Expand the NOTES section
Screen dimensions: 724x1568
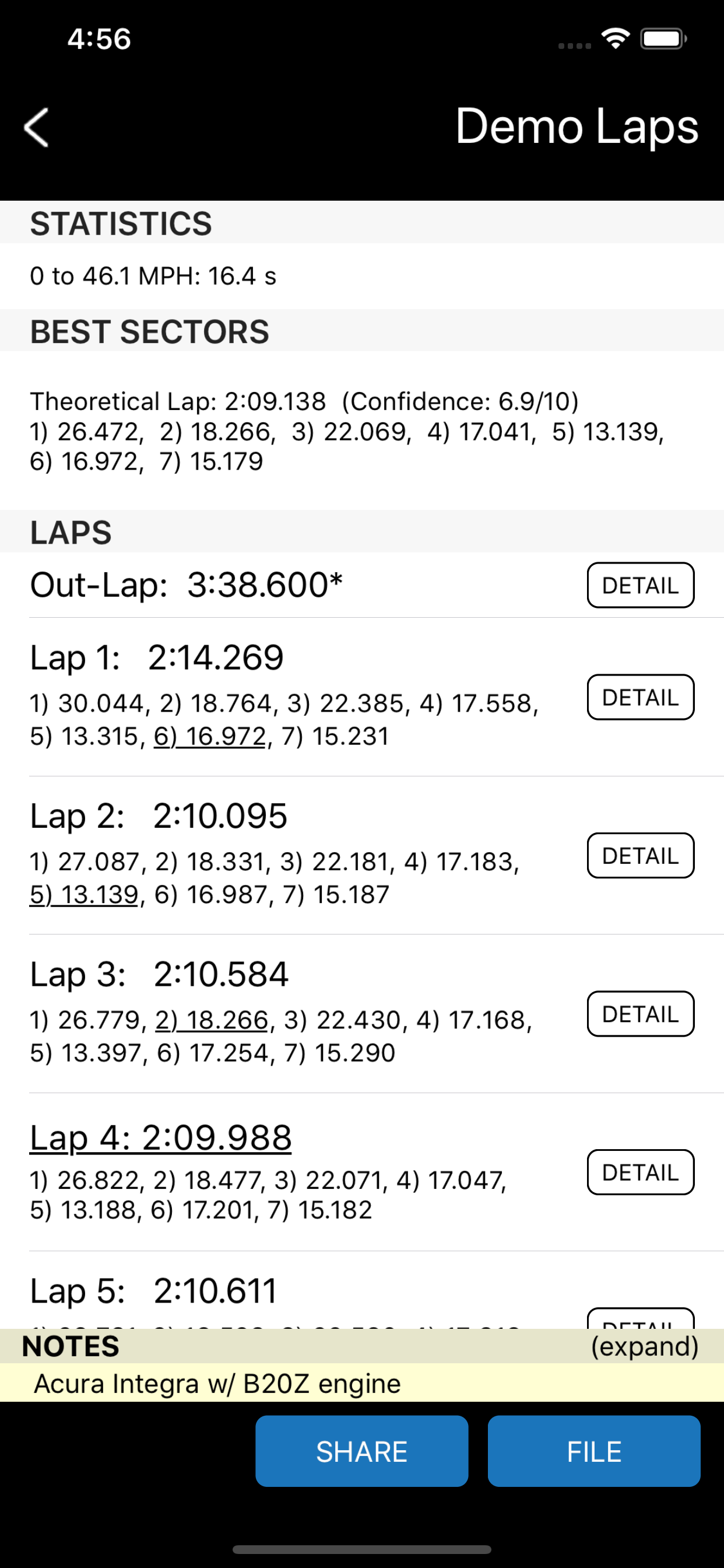[644, 1346]
